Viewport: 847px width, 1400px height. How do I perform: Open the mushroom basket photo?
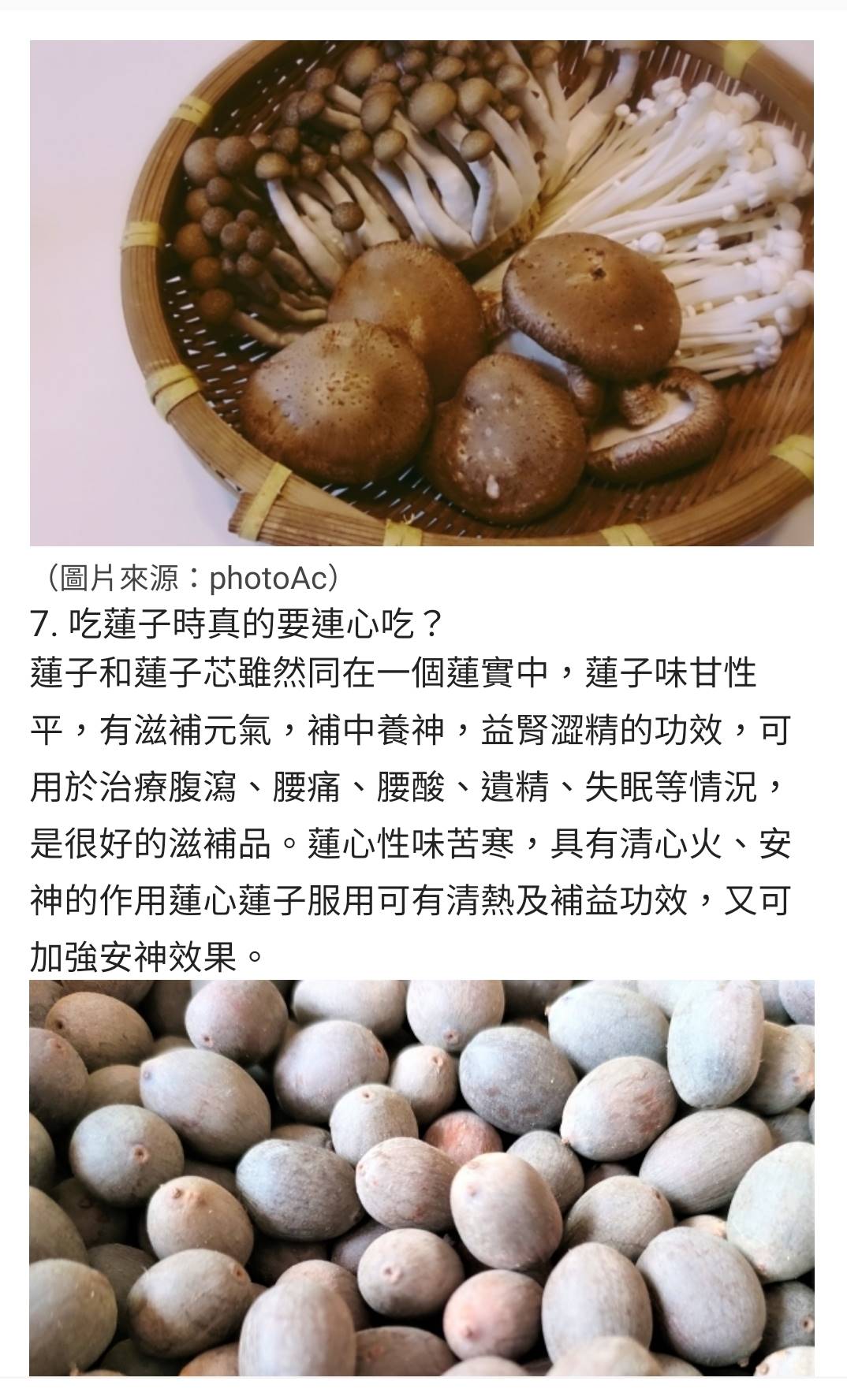click(422, 292)
